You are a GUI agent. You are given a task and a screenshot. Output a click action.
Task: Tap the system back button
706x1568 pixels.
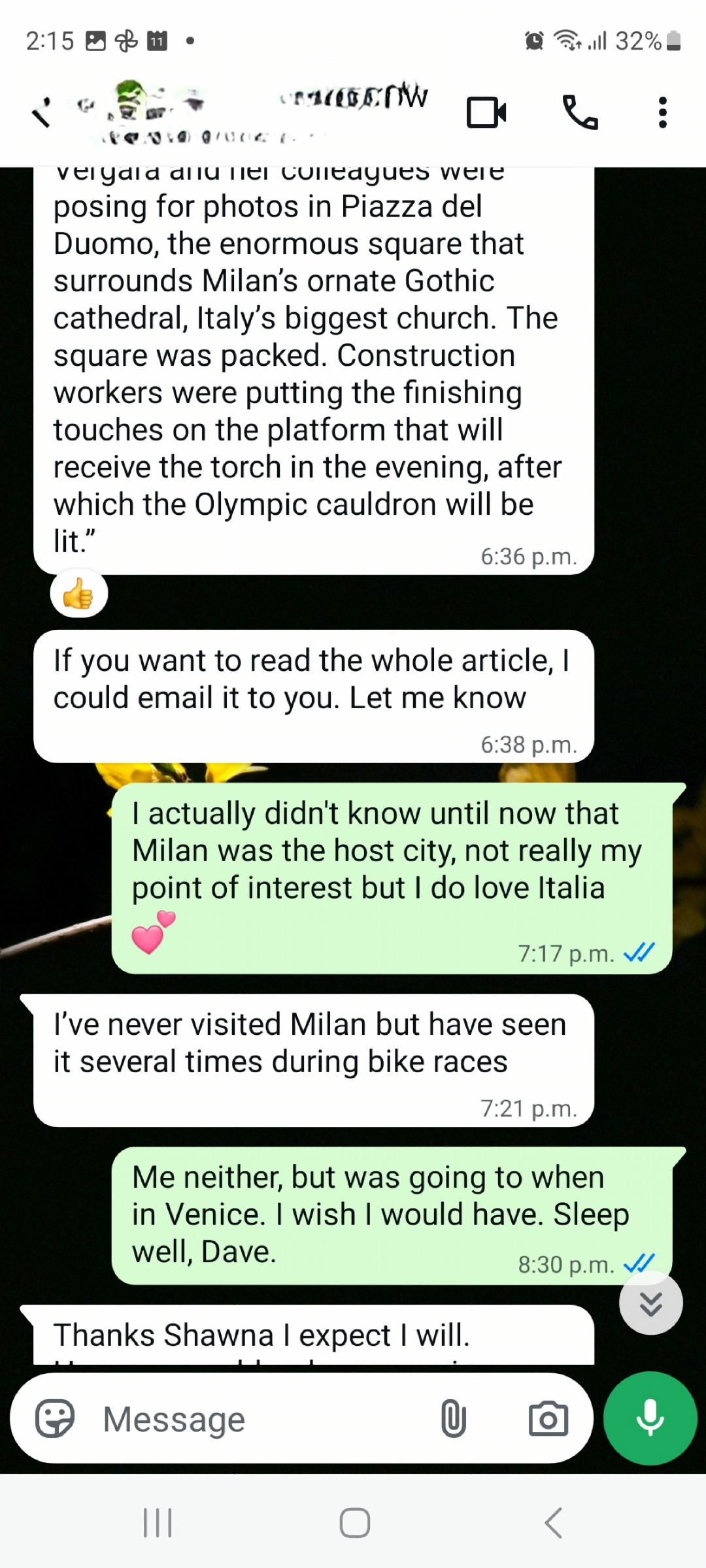[553, 1523]
